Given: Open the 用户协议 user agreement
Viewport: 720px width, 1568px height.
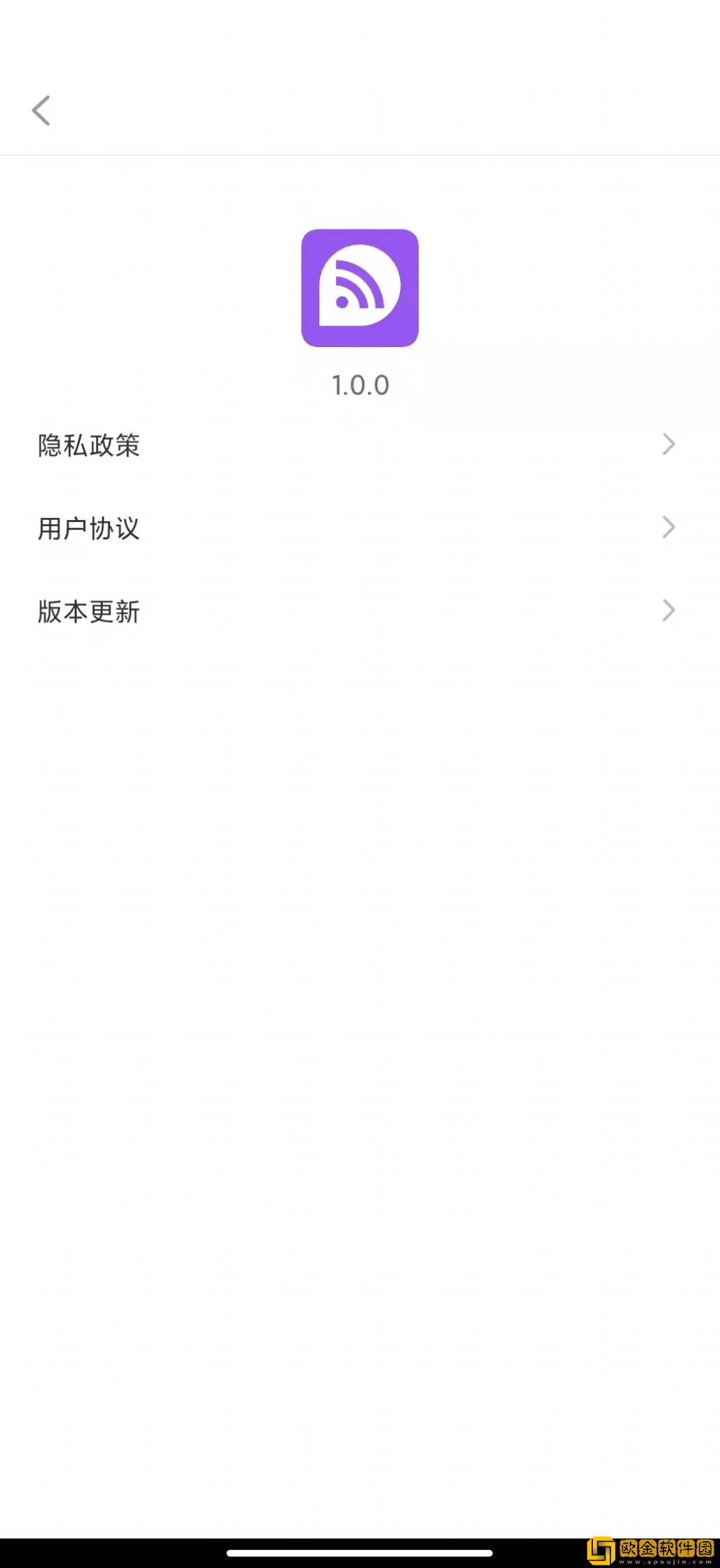Looking at the screenshot, I should click(x=89, y=529).
